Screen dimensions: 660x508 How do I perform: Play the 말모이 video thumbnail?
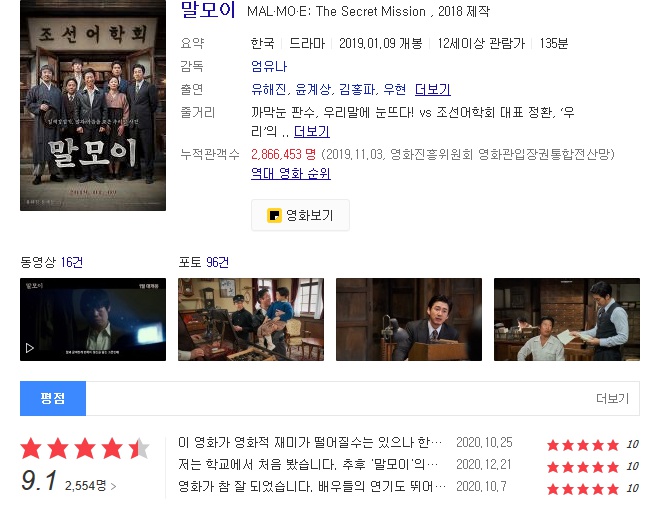coord(93,319)
